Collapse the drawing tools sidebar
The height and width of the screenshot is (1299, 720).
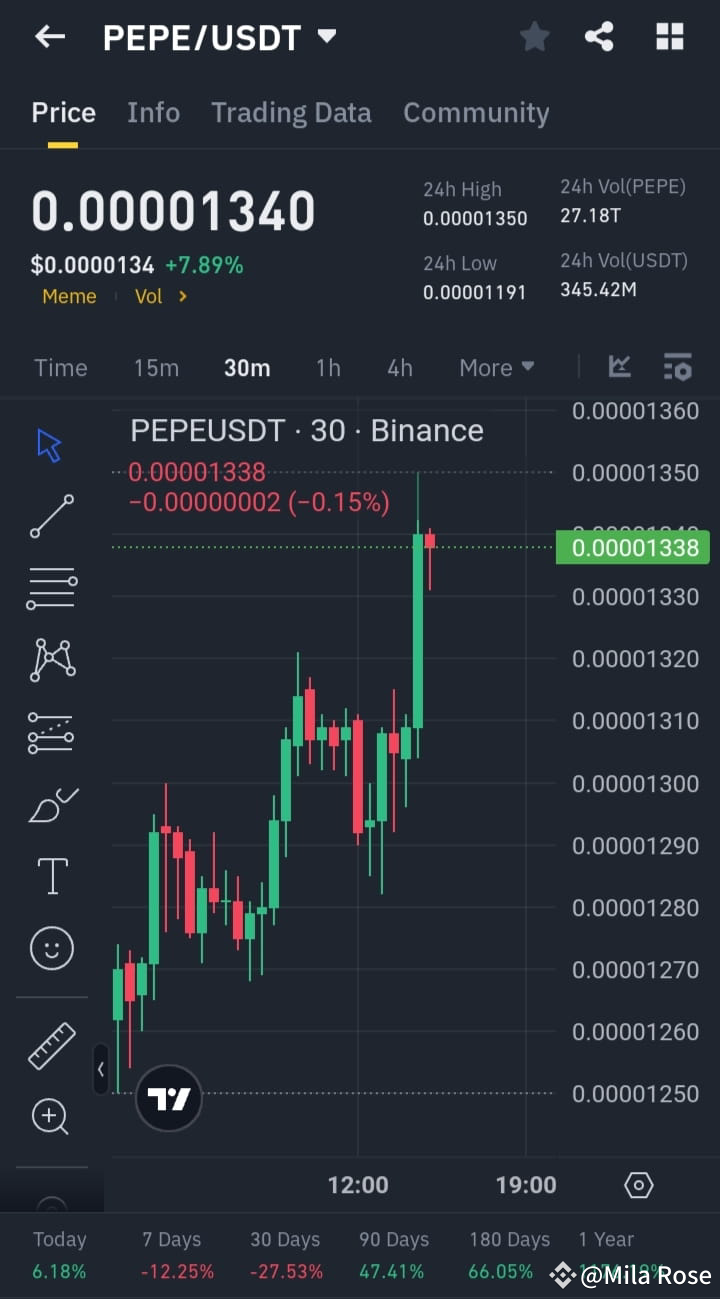101,1069
